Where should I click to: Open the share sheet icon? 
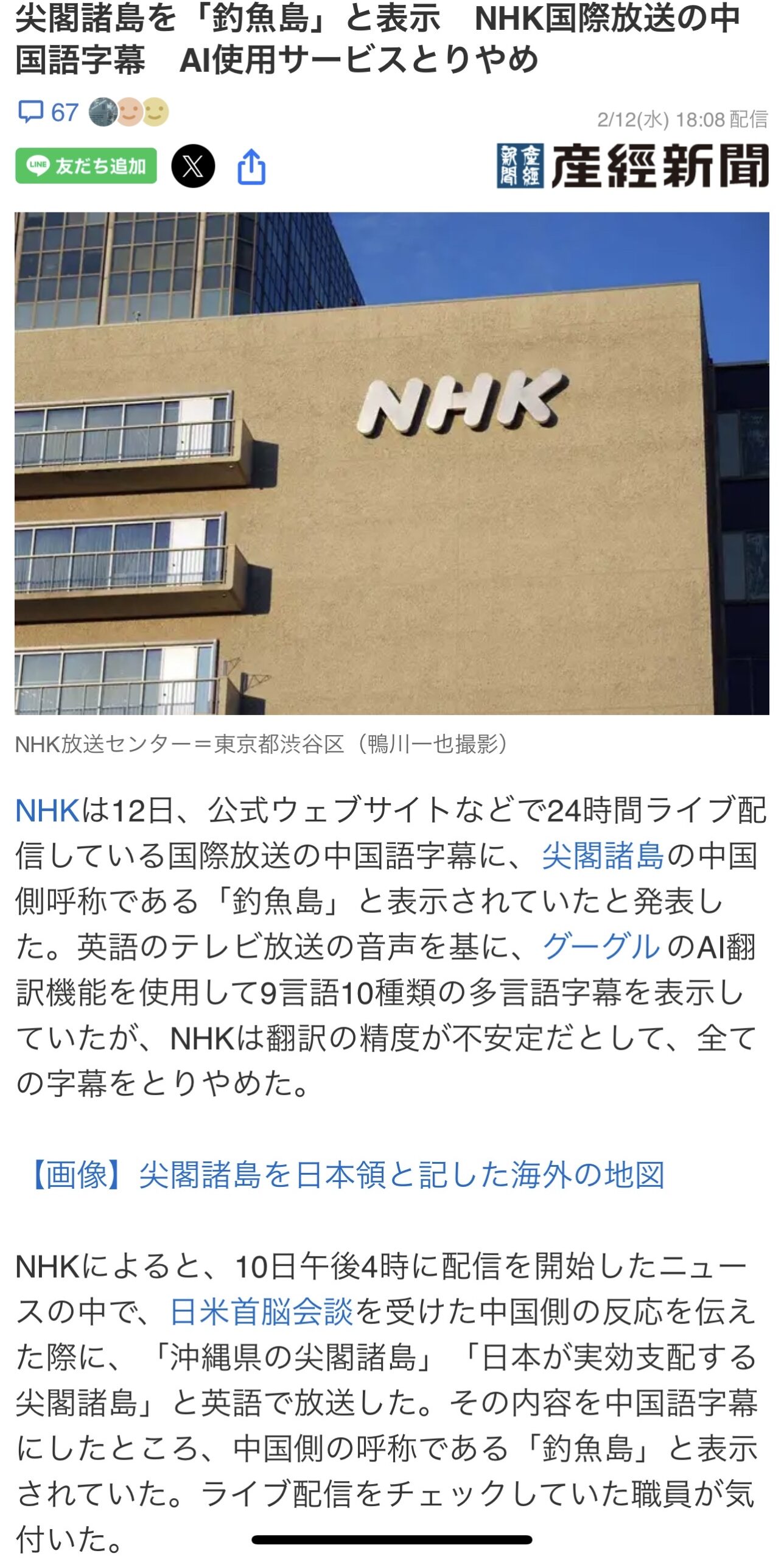pos(251,166)
